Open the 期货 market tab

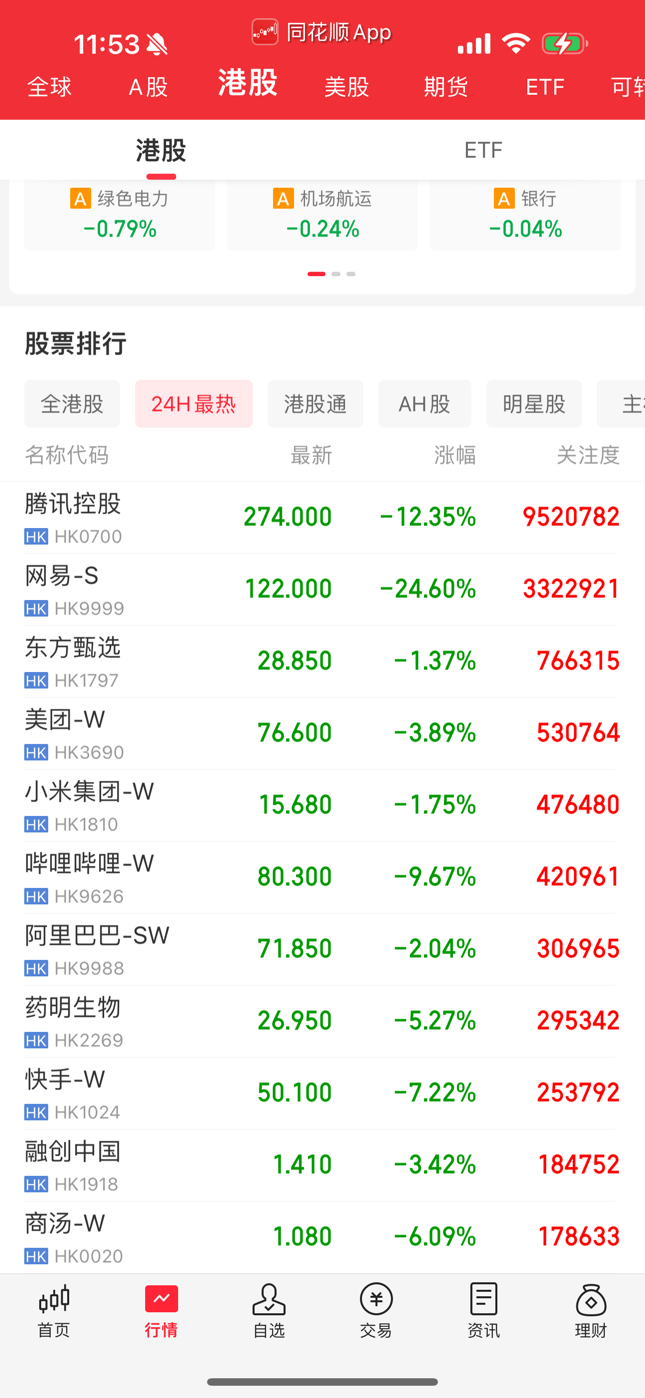pos(446,87)
